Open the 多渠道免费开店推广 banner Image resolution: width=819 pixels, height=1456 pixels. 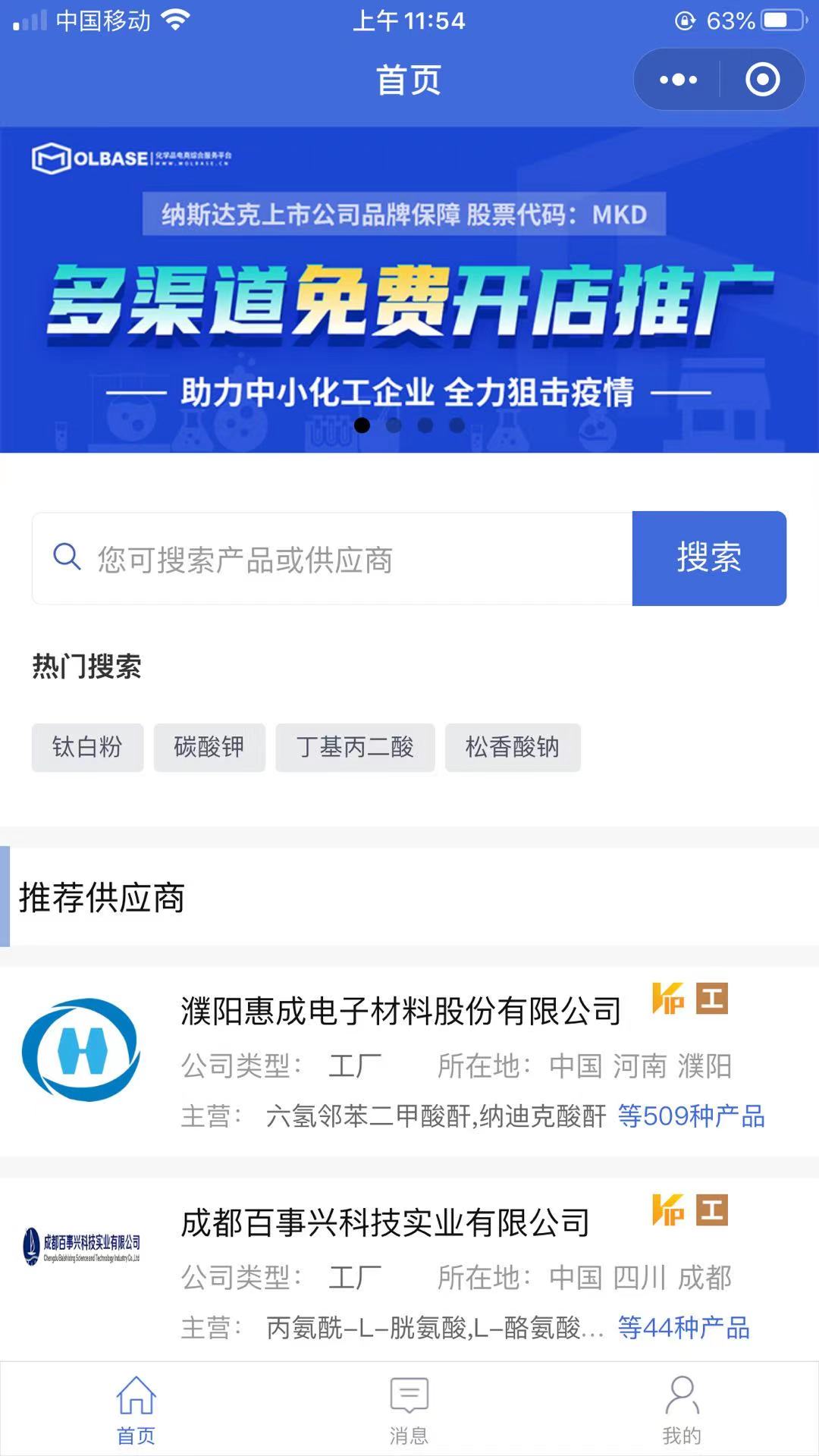point(409,290)
